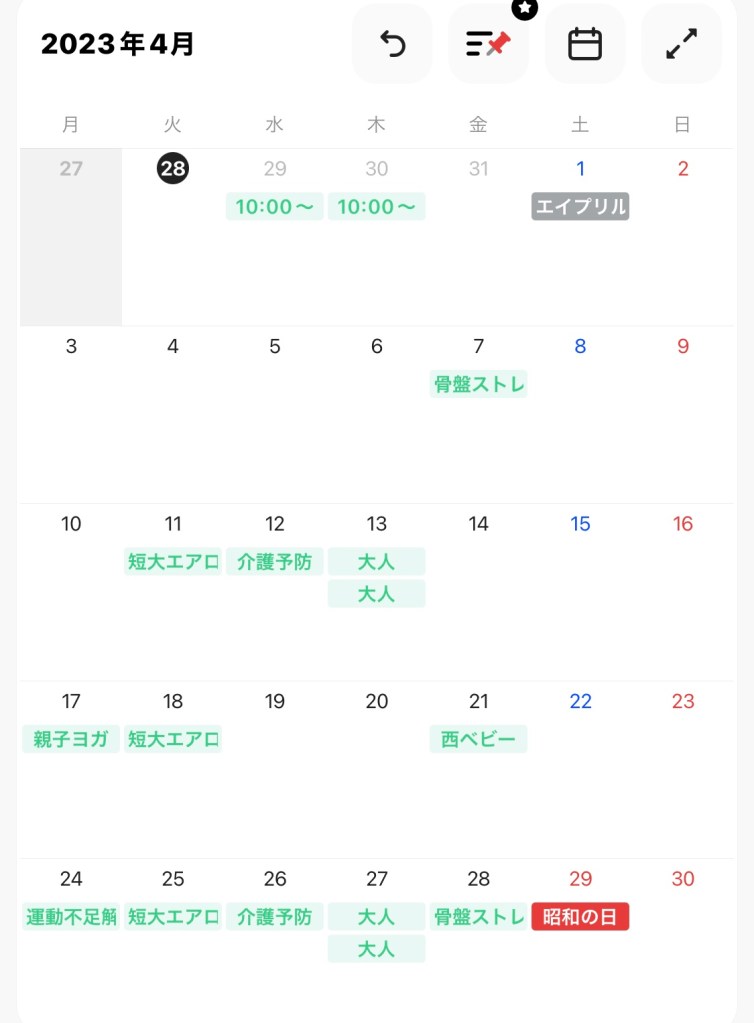This screenshot has height=1023, width=754.
Task: Open the pinned list view icon
Action: point(488,44)
